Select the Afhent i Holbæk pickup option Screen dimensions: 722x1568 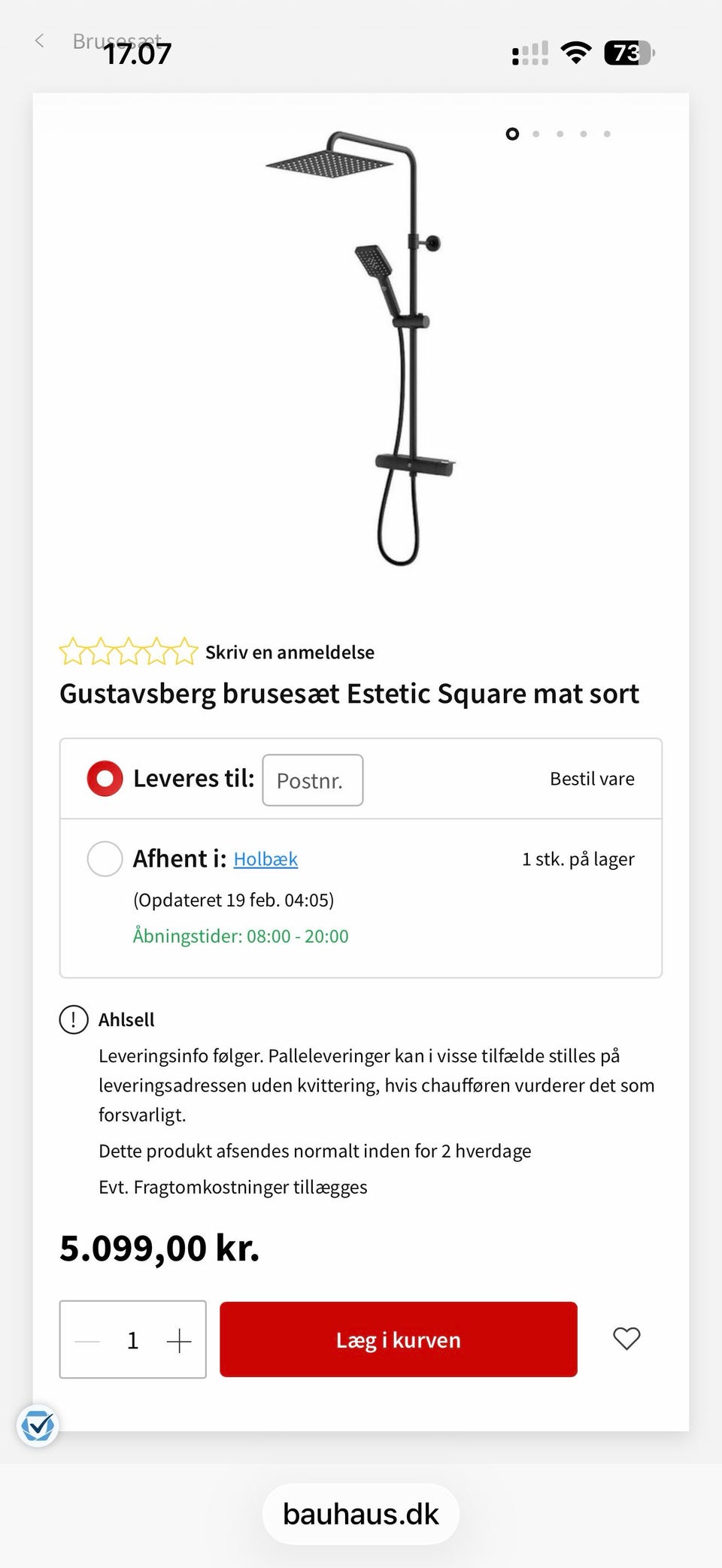click(x=105, y=858)
